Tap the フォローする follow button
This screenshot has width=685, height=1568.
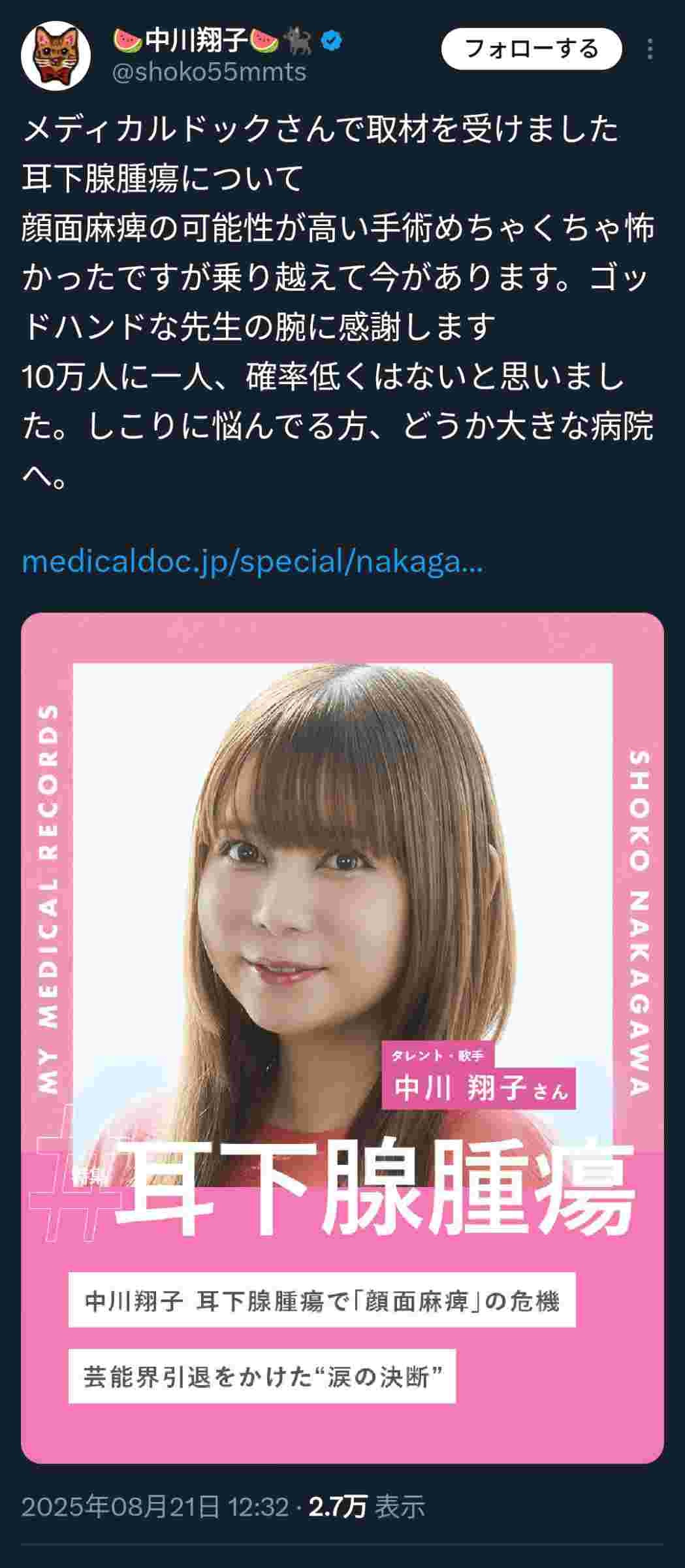click(531, 49)
